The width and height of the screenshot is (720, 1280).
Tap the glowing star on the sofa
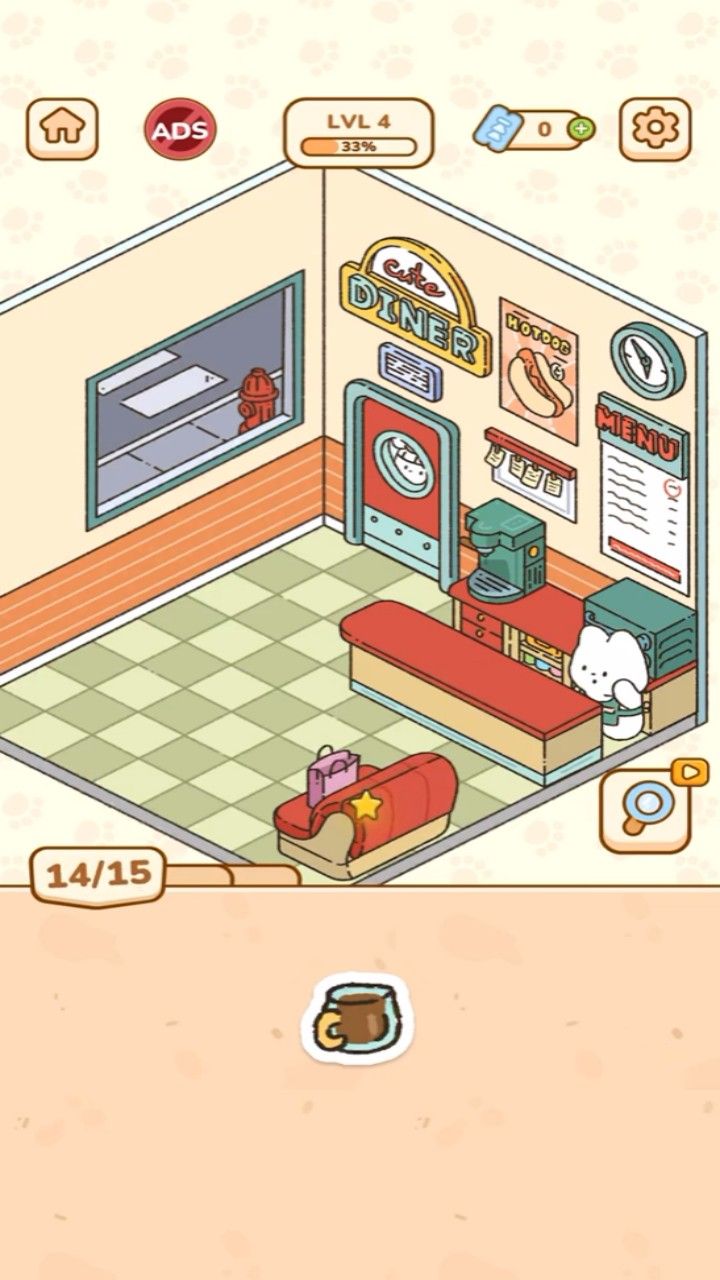point(366,804)
